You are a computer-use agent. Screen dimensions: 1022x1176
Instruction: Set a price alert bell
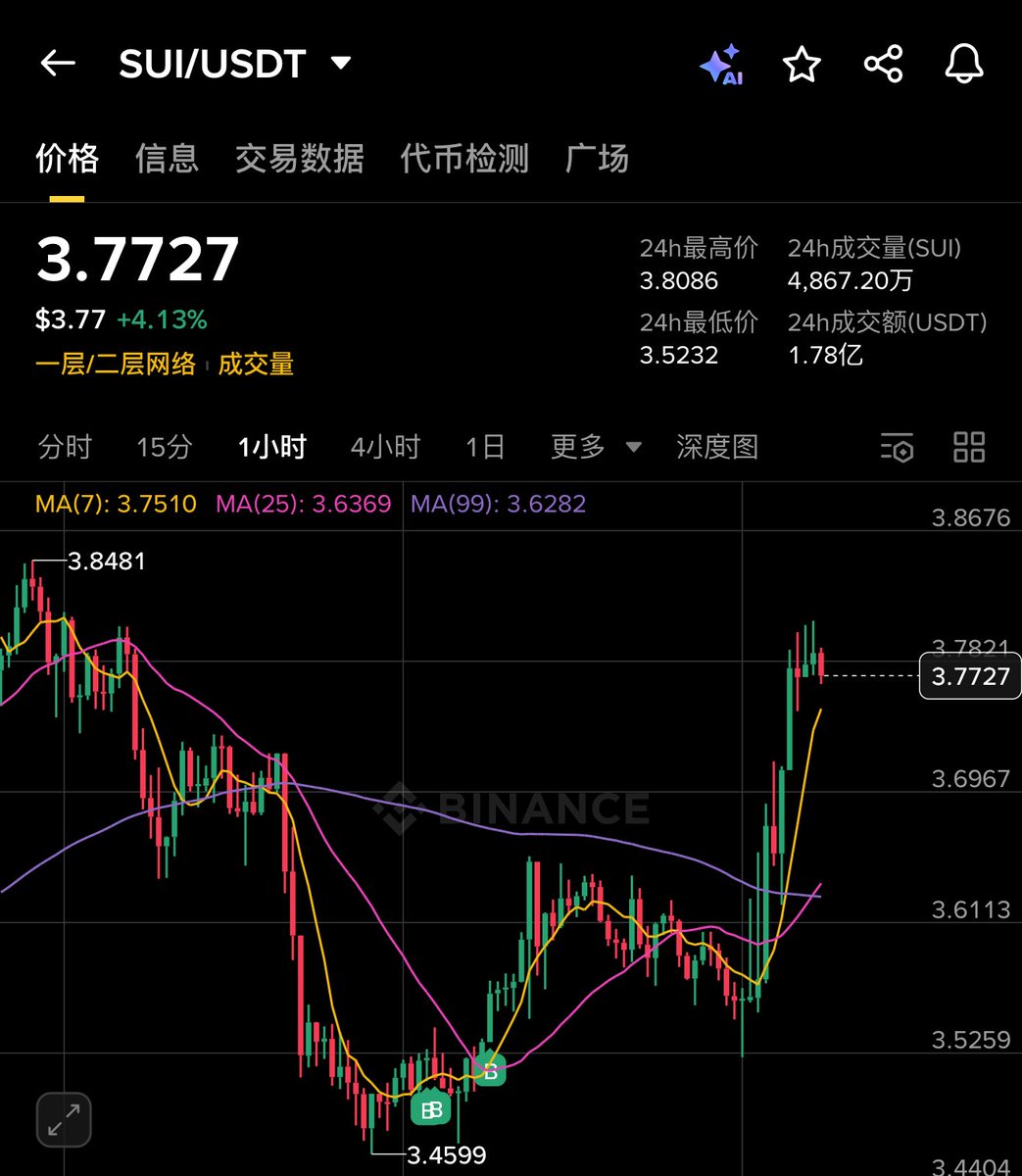pyautogui.click(x=964, y=65)
